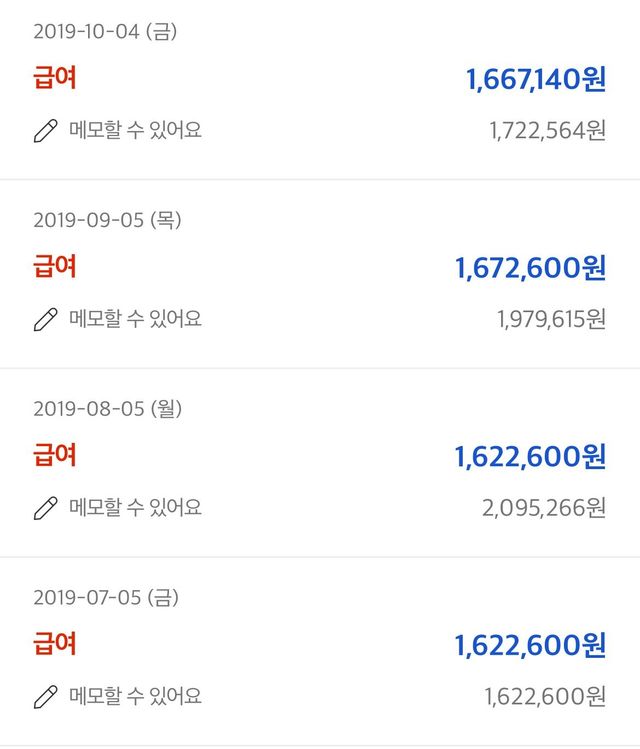Open the 1,672,600원 급여 transaction details
Image resolution: width=640 pixels, height=749 pixels.
[x=530, y=268]
